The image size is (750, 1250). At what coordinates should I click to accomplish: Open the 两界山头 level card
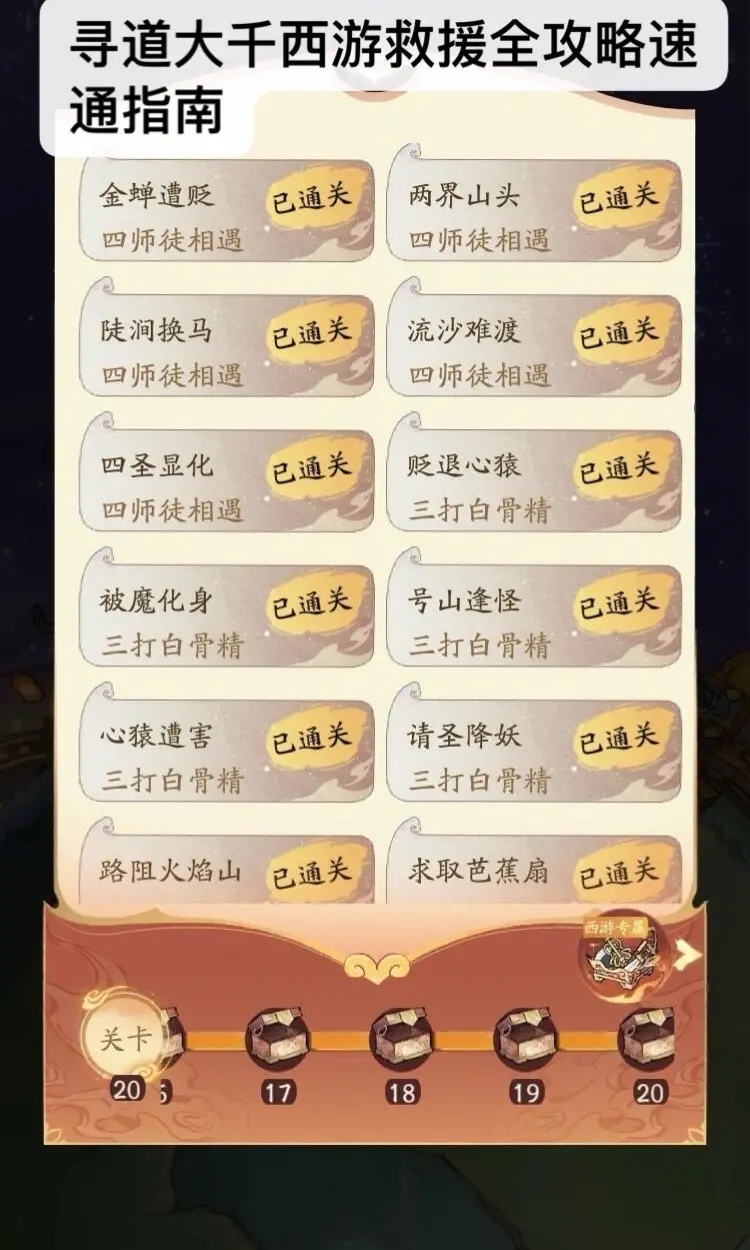pos(534,210)
